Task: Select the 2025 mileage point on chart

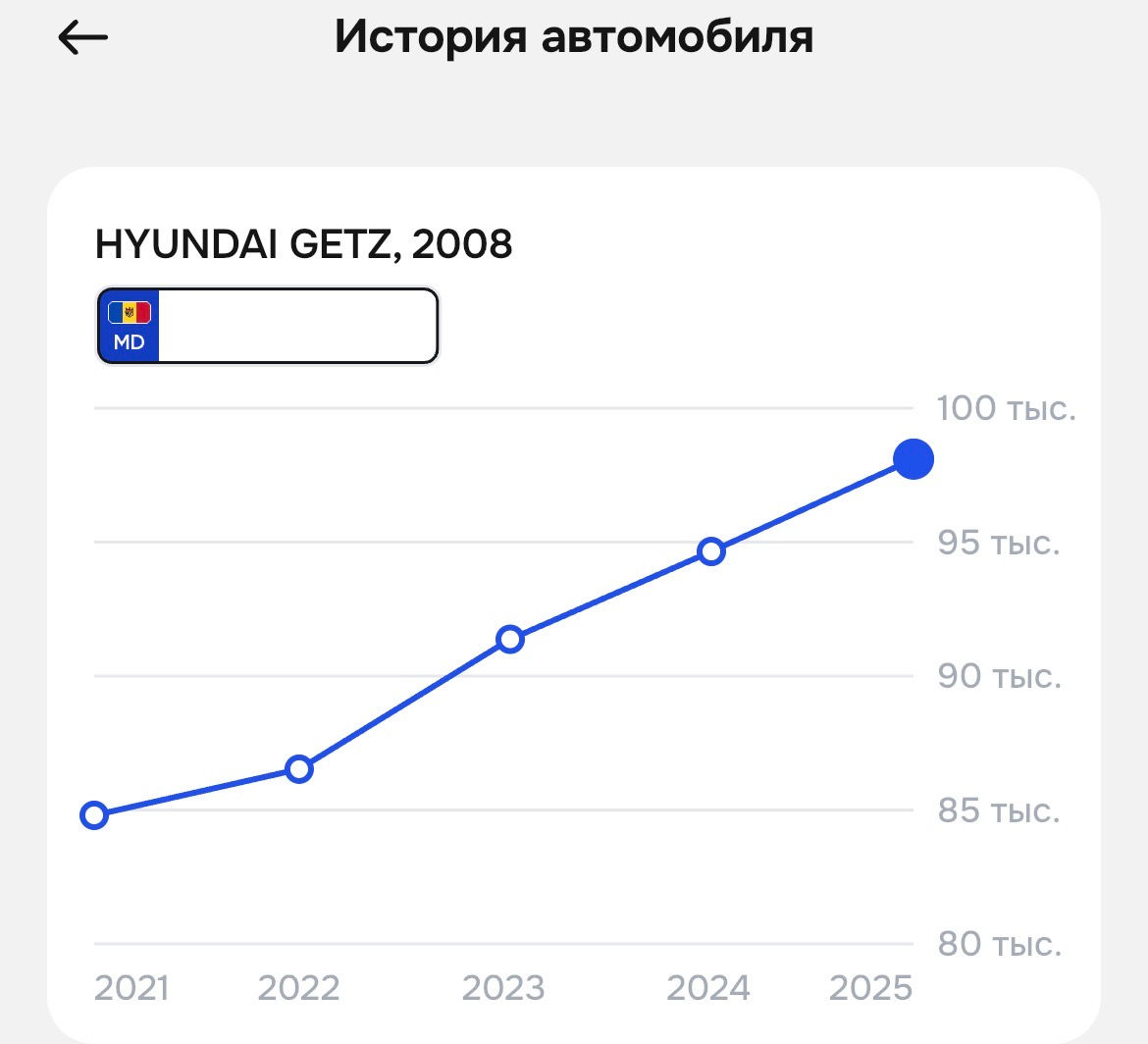Action: pyautogui.click(x=913, y=459)
